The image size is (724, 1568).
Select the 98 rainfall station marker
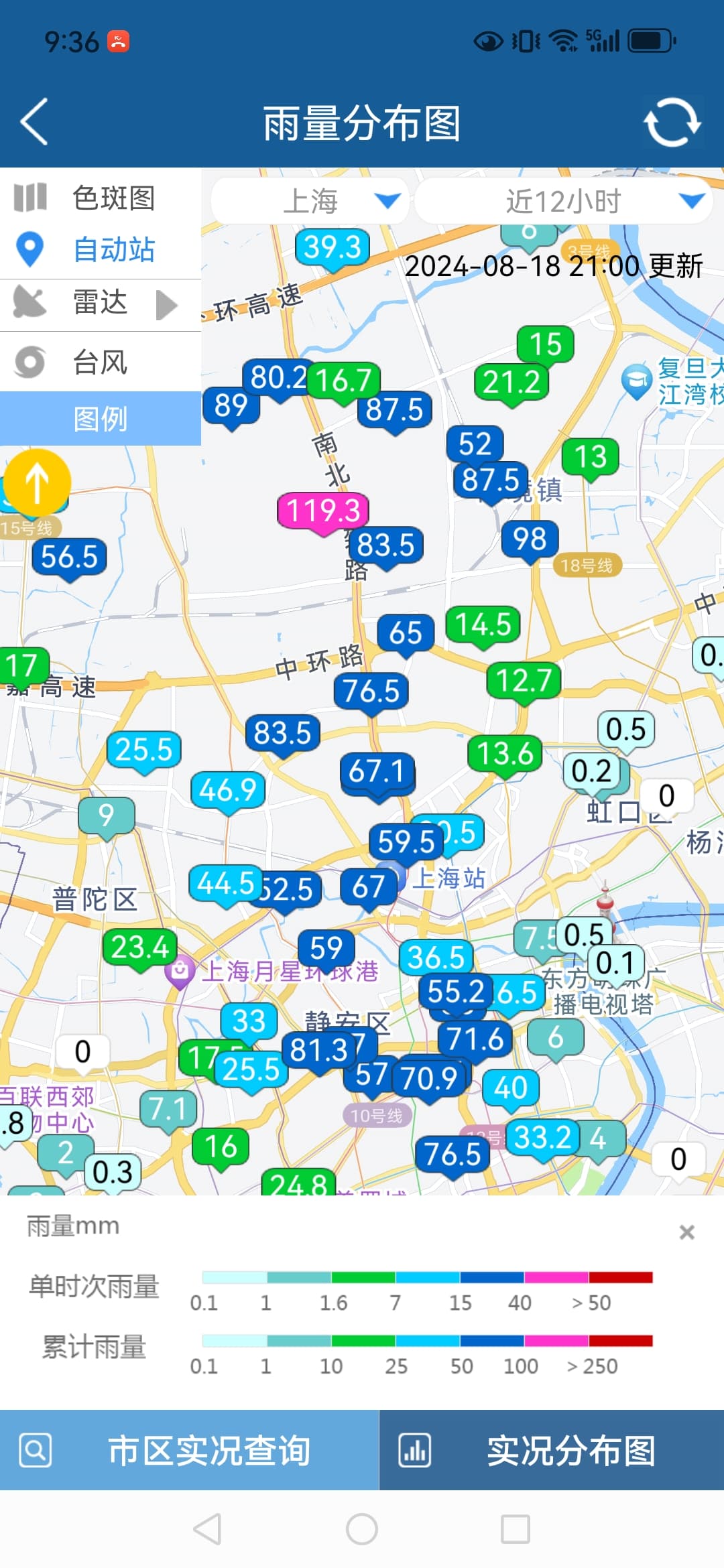click(x=530, y=539)
